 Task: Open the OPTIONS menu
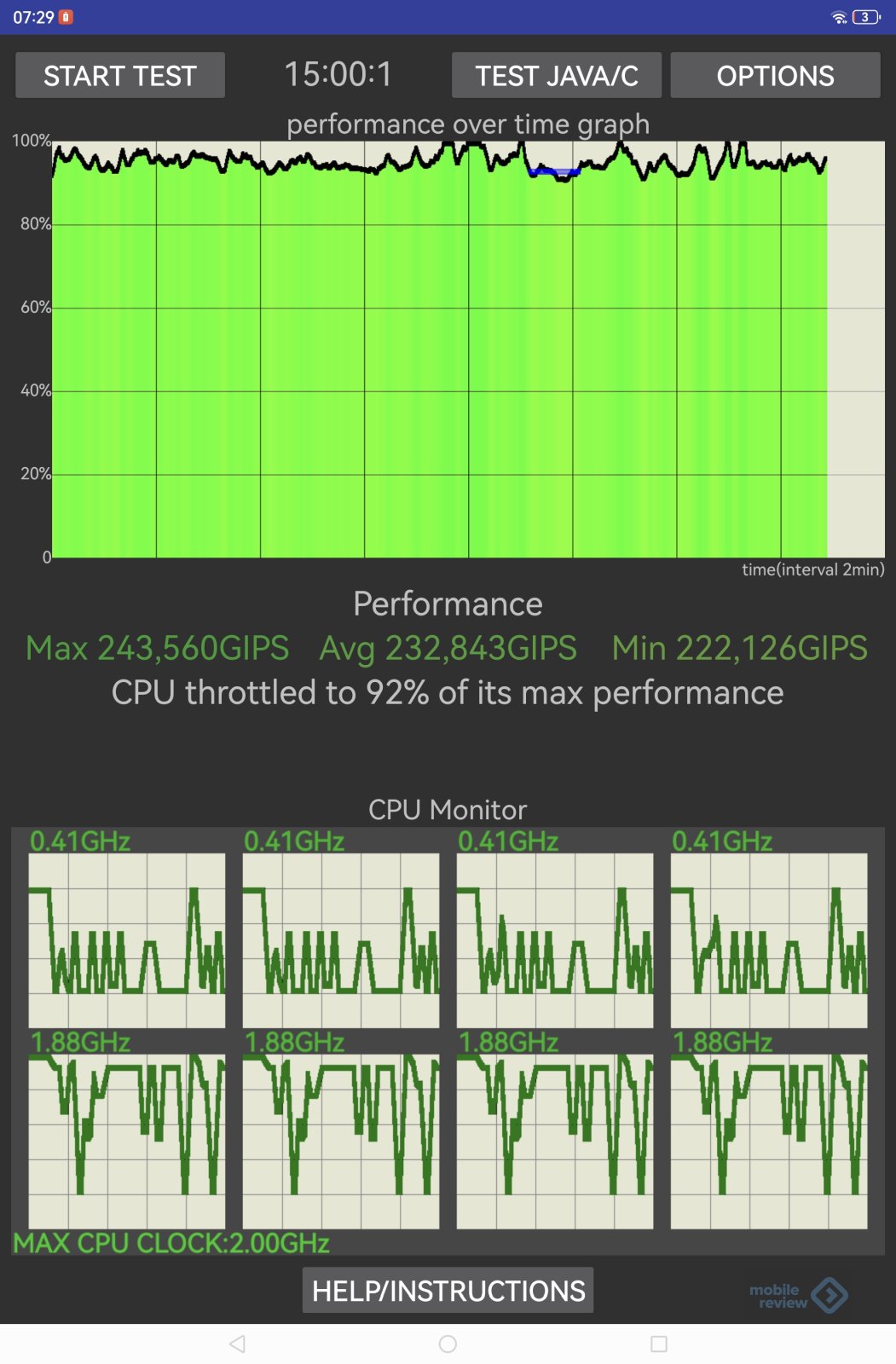coord(774,76)
